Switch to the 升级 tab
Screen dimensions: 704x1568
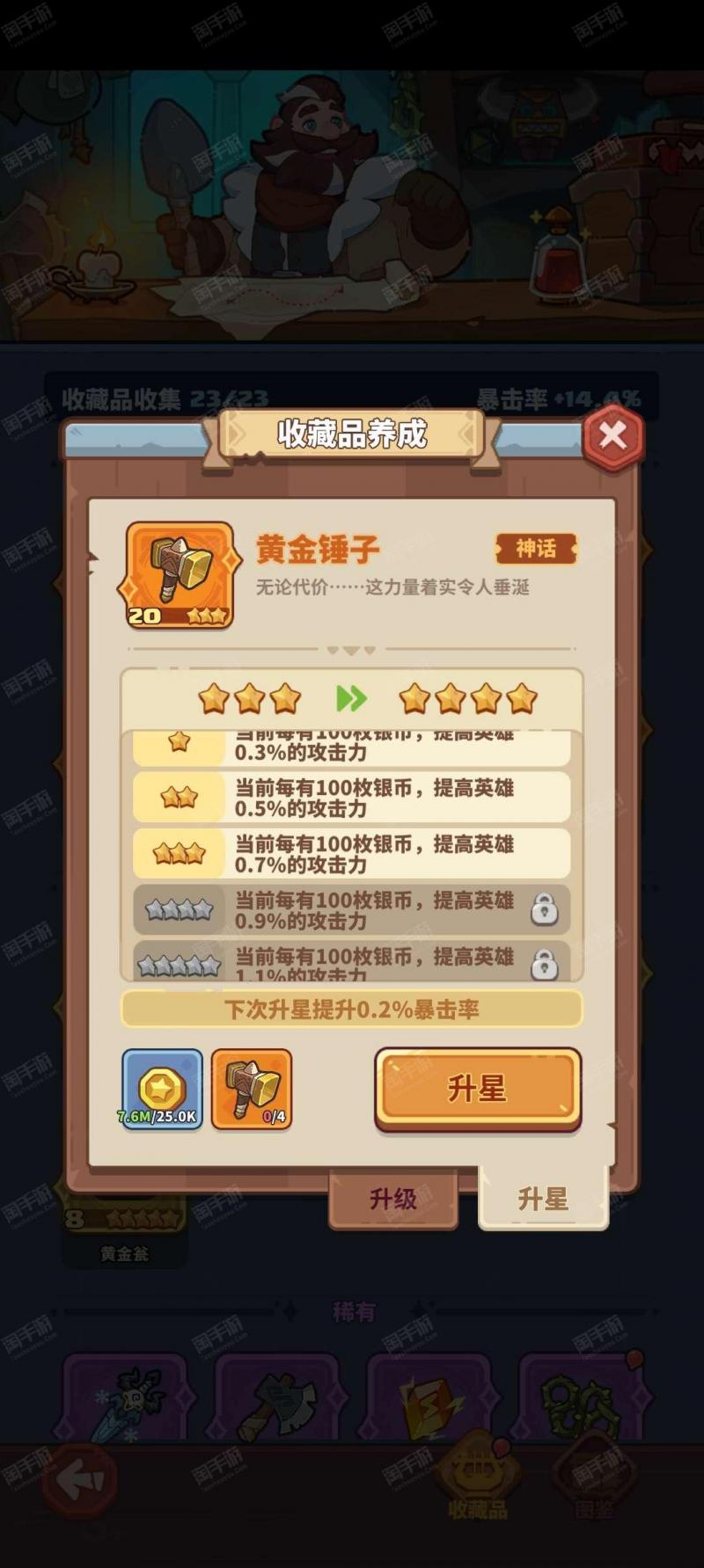coord(392,1198)
